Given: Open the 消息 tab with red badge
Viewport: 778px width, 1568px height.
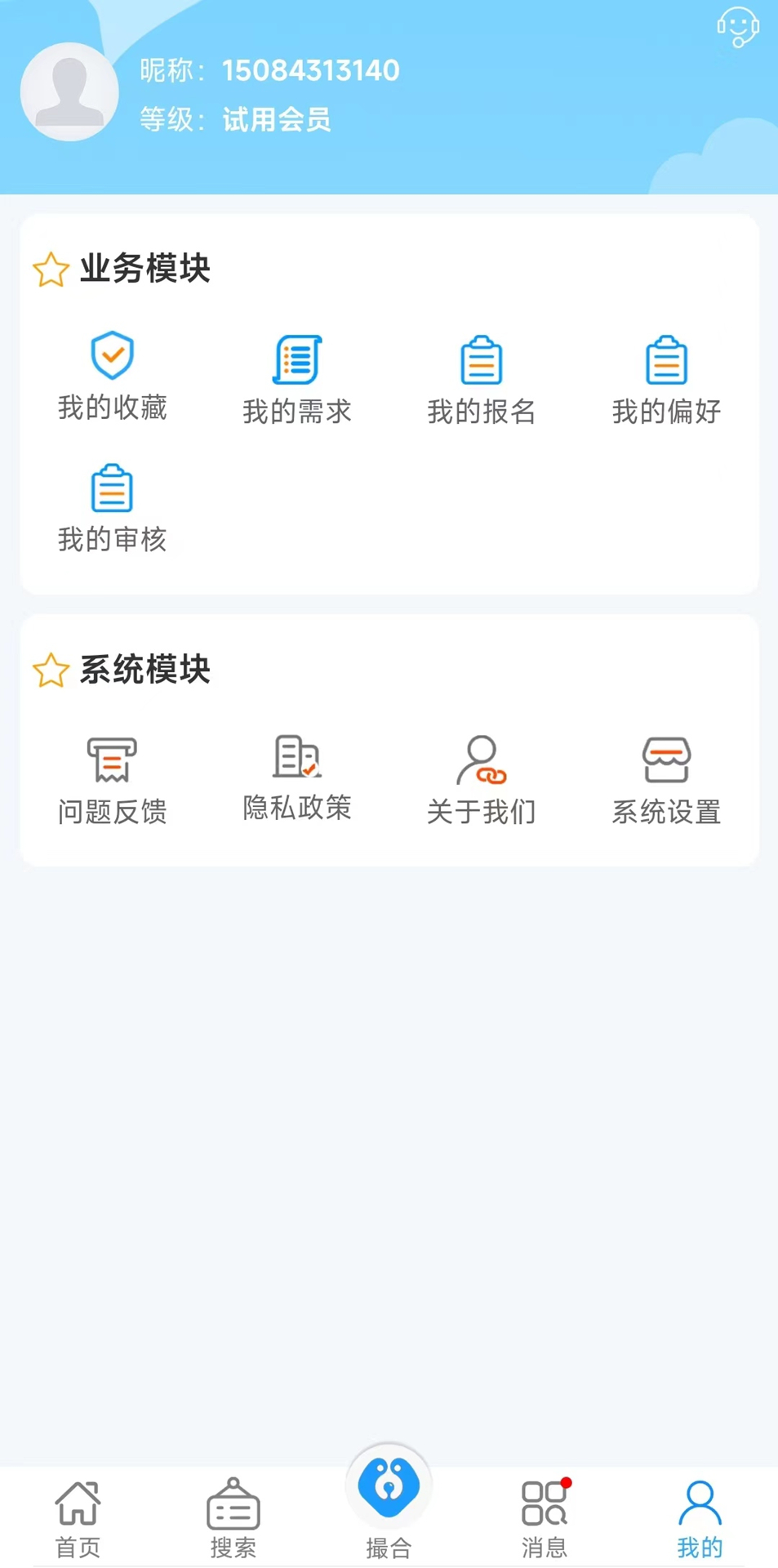Looking at the screenshot, I should (x=544, y=1515).
